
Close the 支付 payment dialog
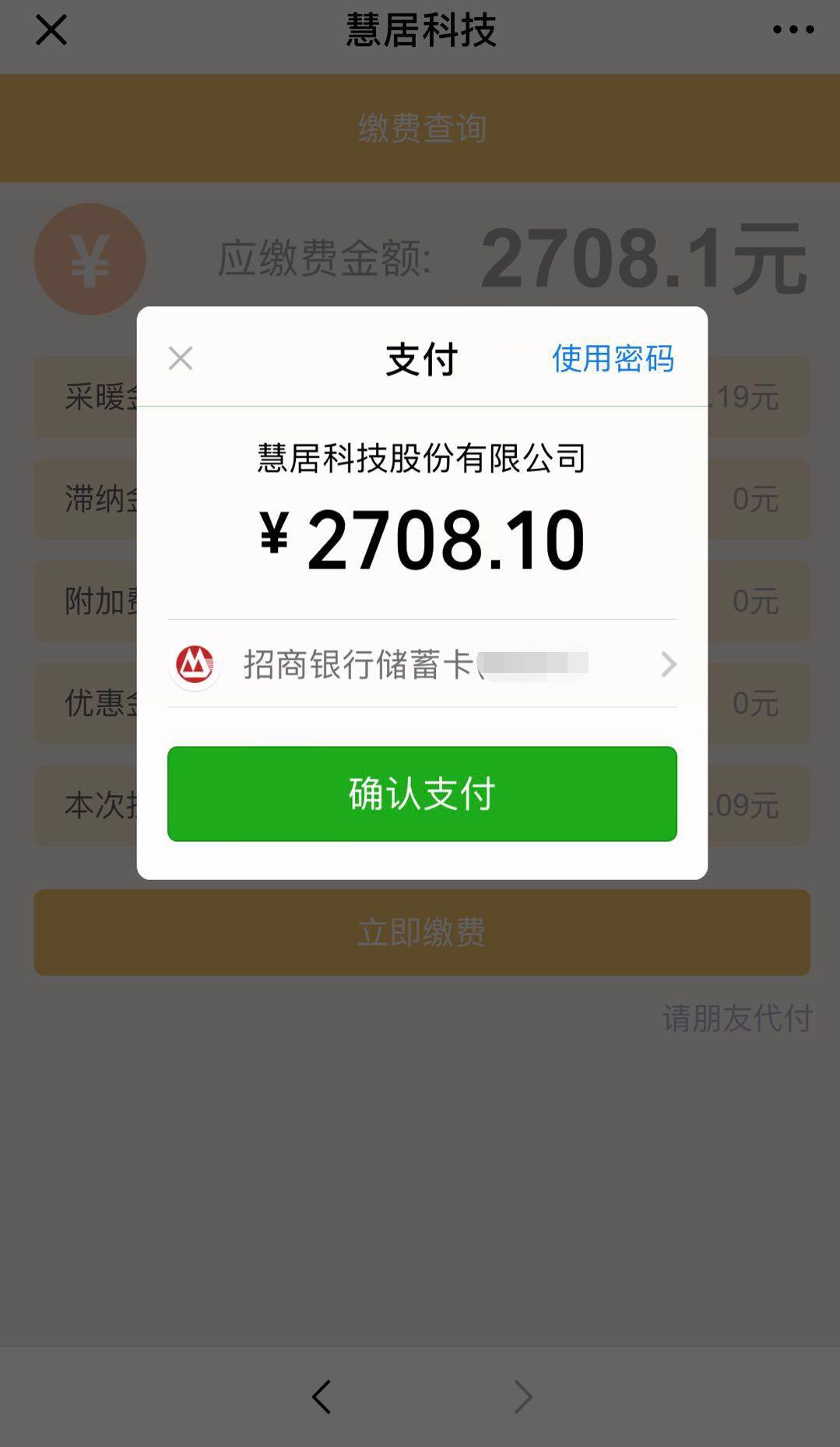click(x=181, y=358)
